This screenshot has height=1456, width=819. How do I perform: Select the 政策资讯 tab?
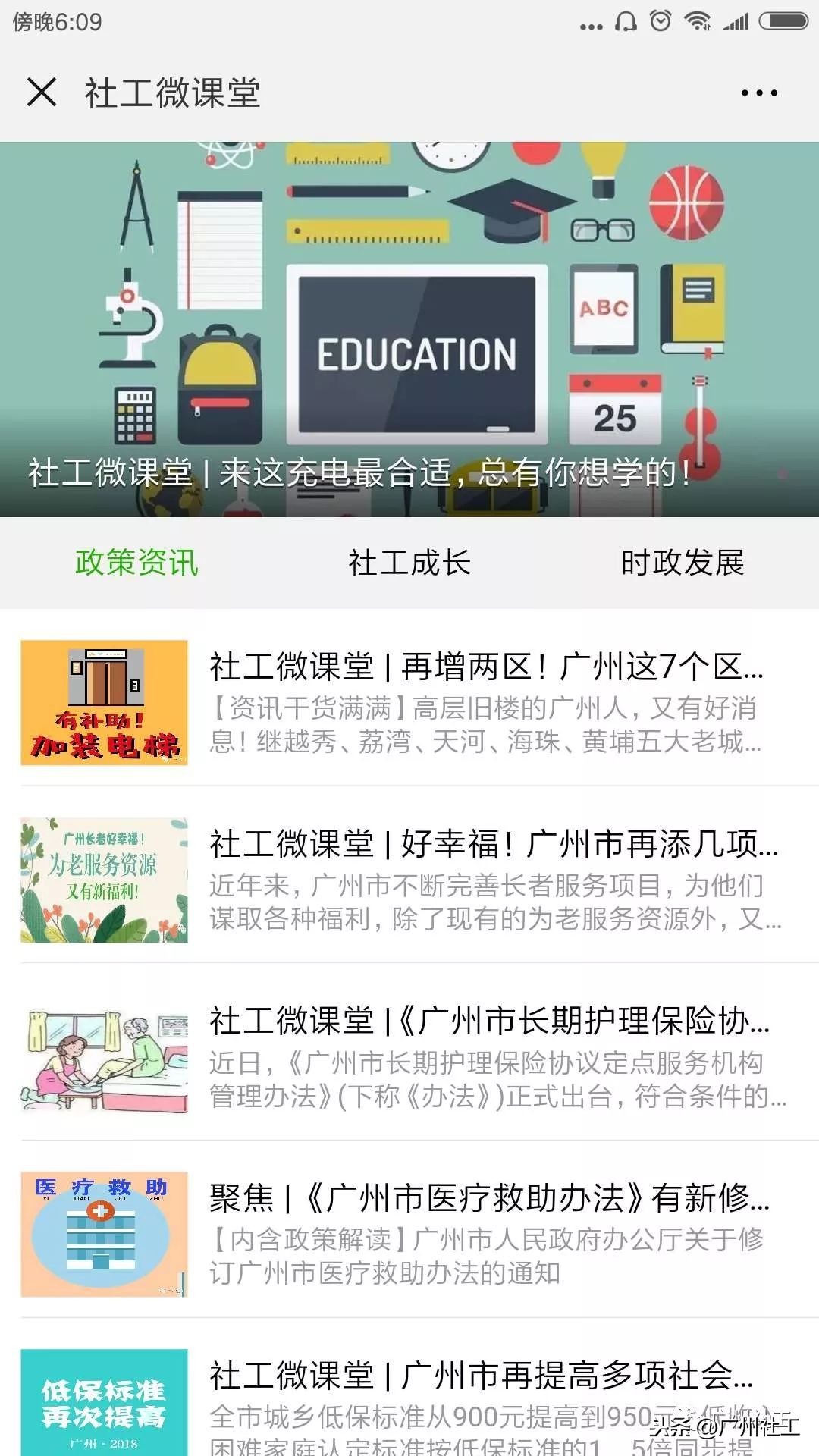point(135,563)
